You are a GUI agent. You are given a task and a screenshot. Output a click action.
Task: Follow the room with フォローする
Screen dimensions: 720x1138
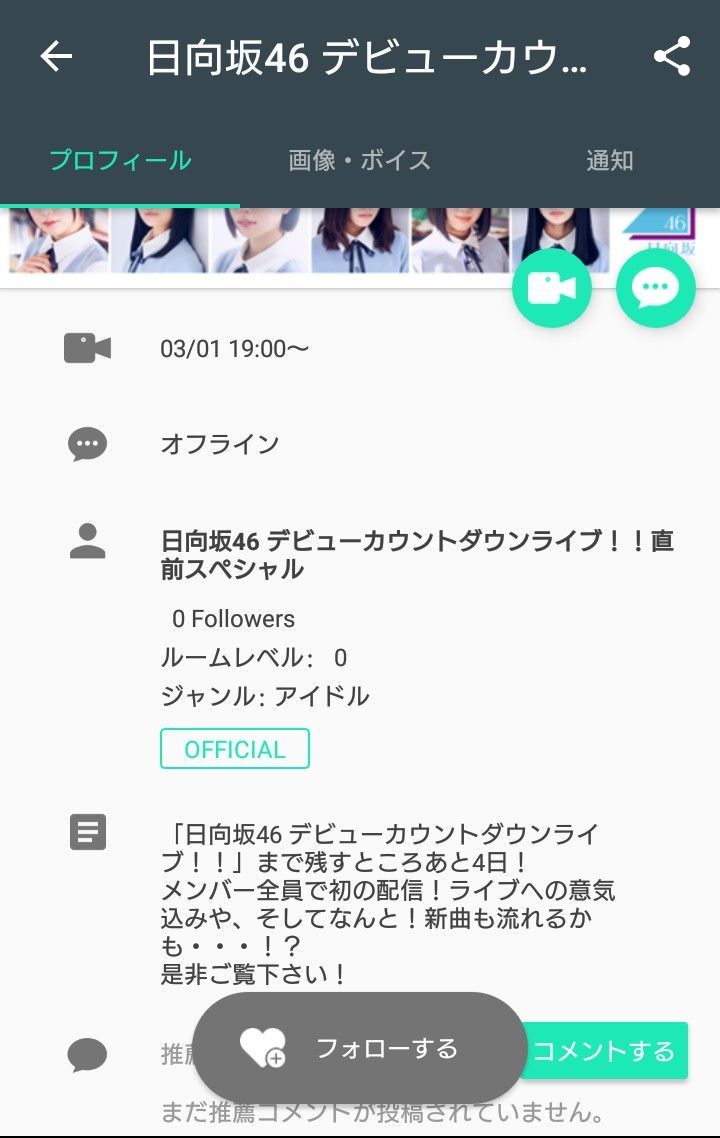(x=360, y=1048)
